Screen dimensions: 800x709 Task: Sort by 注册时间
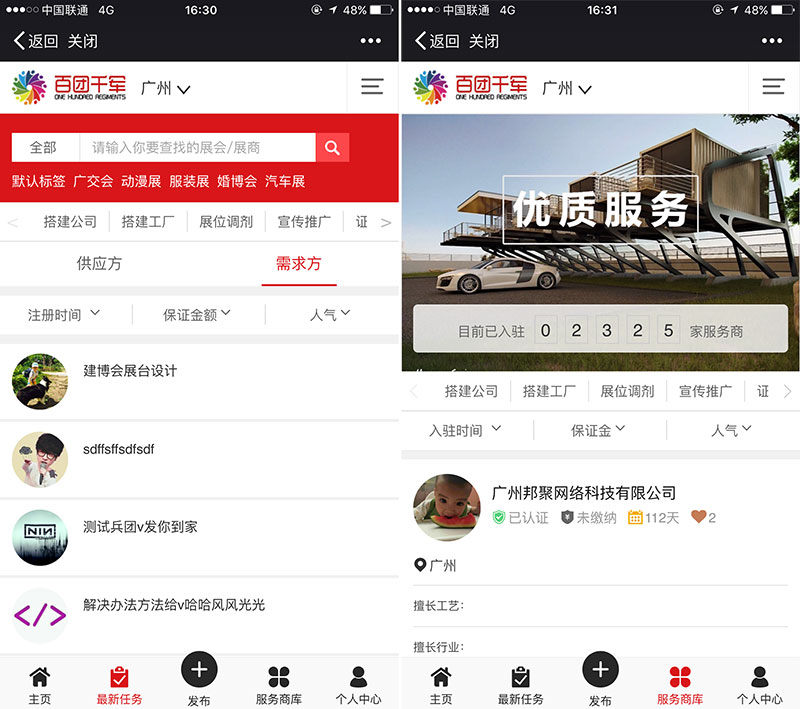click(64, 314)
